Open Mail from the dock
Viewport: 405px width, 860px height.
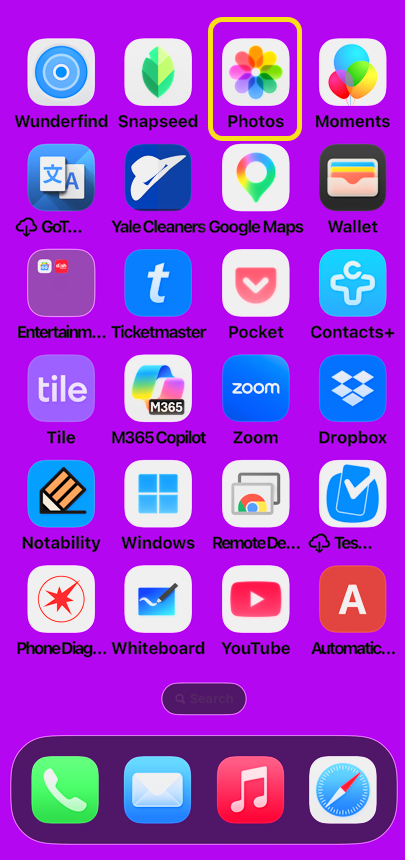coord(158,790)
